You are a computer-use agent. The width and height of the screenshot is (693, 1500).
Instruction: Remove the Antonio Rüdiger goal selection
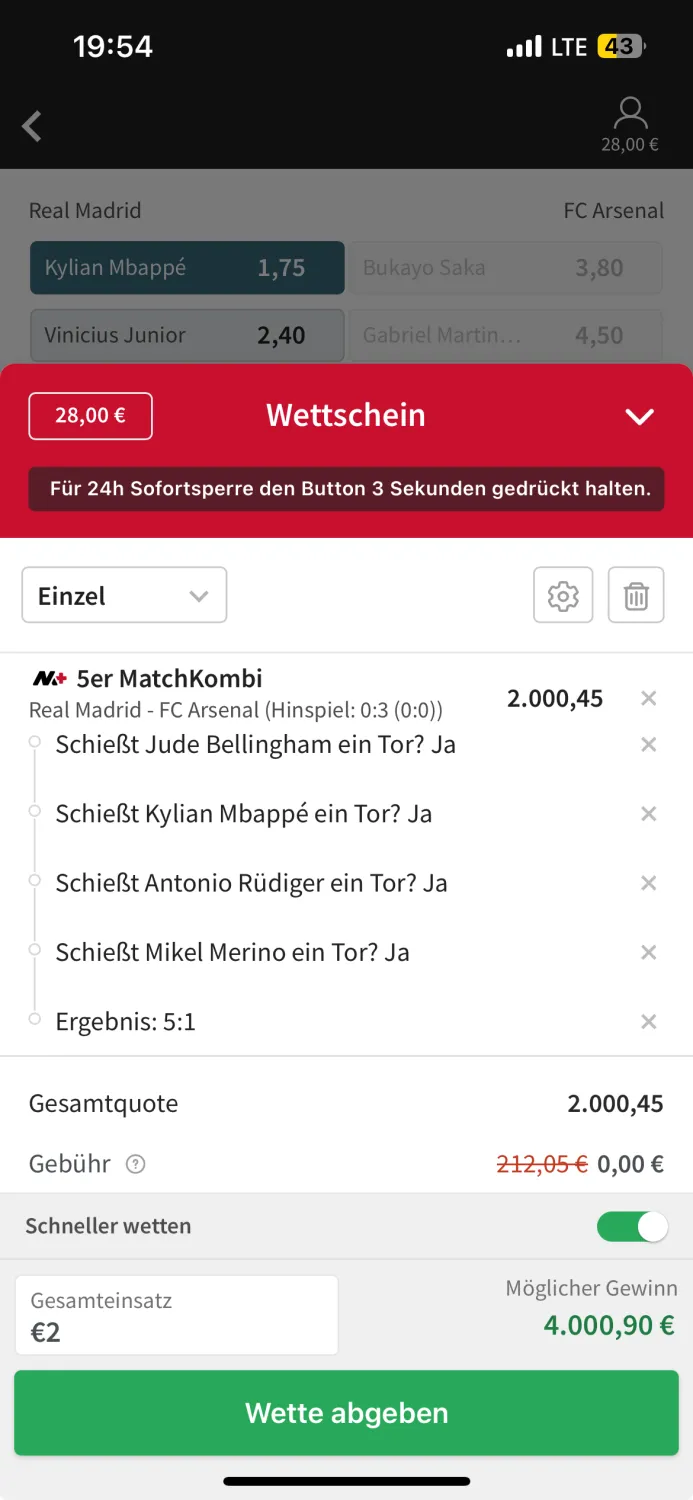[649, 883]
